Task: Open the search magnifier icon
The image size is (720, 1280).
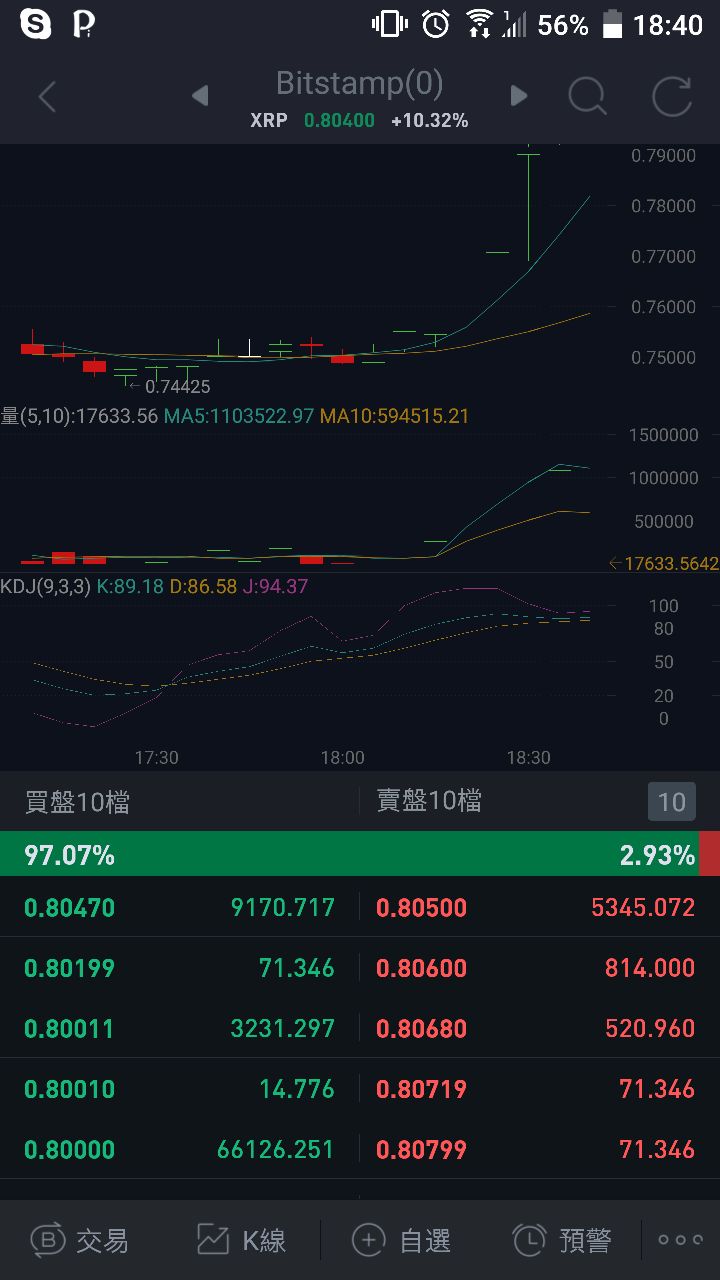Action: point(587,97)
